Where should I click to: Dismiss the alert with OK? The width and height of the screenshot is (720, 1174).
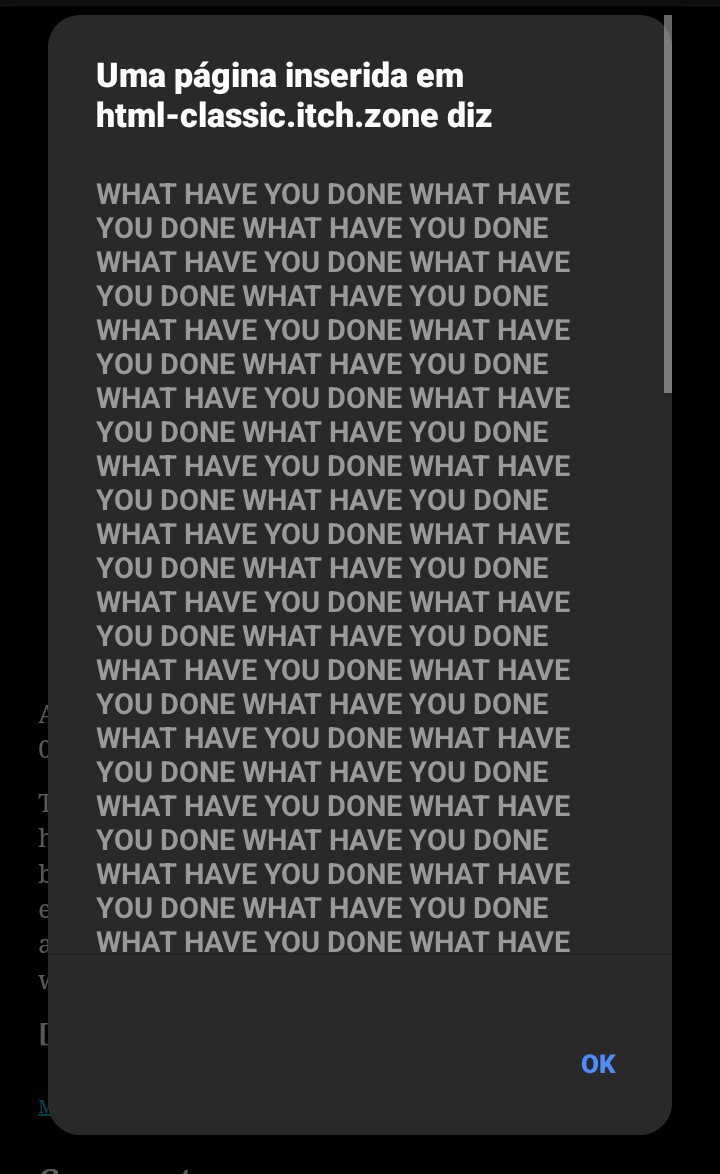[x=598, y=1063]
